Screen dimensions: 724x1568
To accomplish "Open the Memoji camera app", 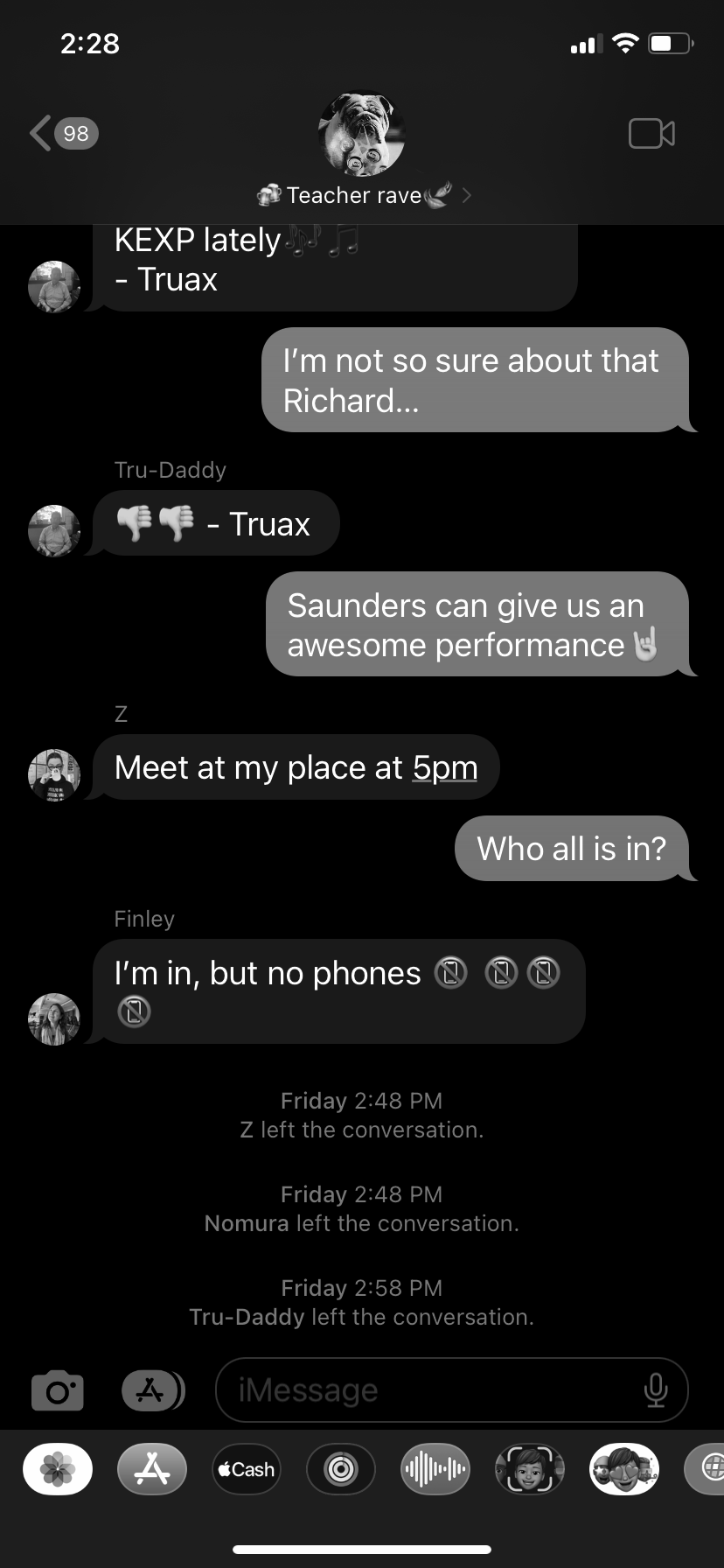I will pos(530,1469).
